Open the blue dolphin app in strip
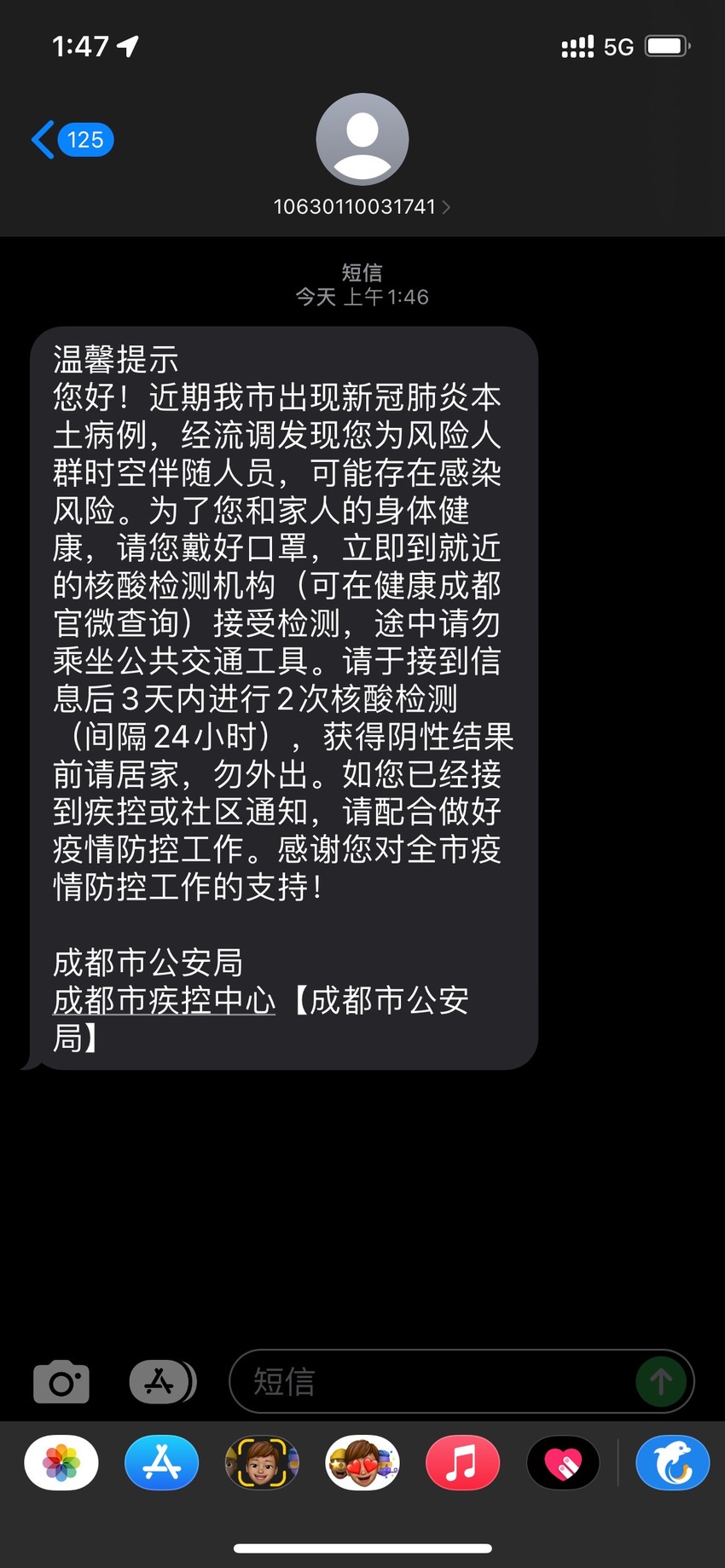725x1568 pixels. [673, 1463]
